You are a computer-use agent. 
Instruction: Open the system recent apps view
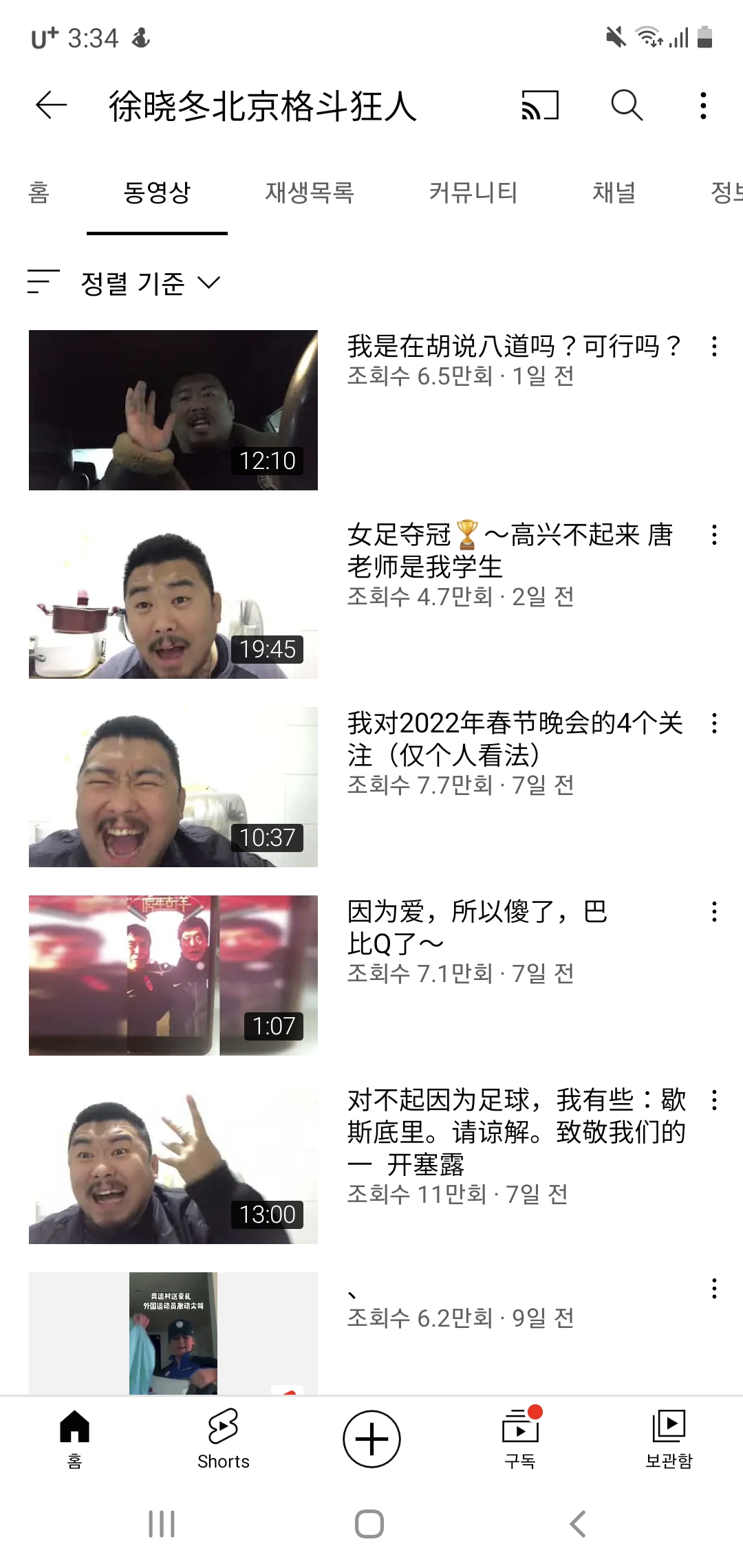click(162, 1524)
